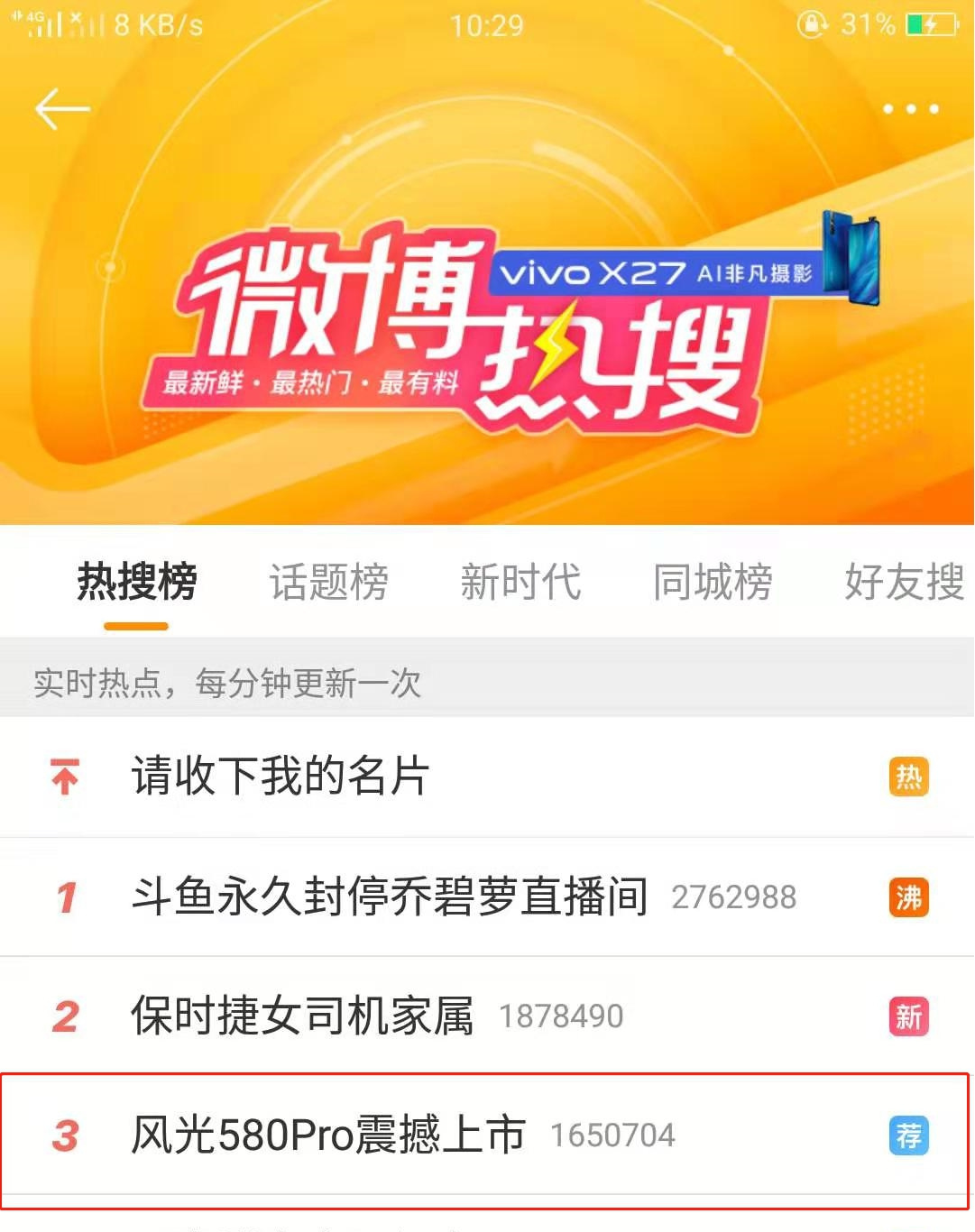
Task: Open the promoted item 风光580Pro震撼上市
Action: point(328,1135)
